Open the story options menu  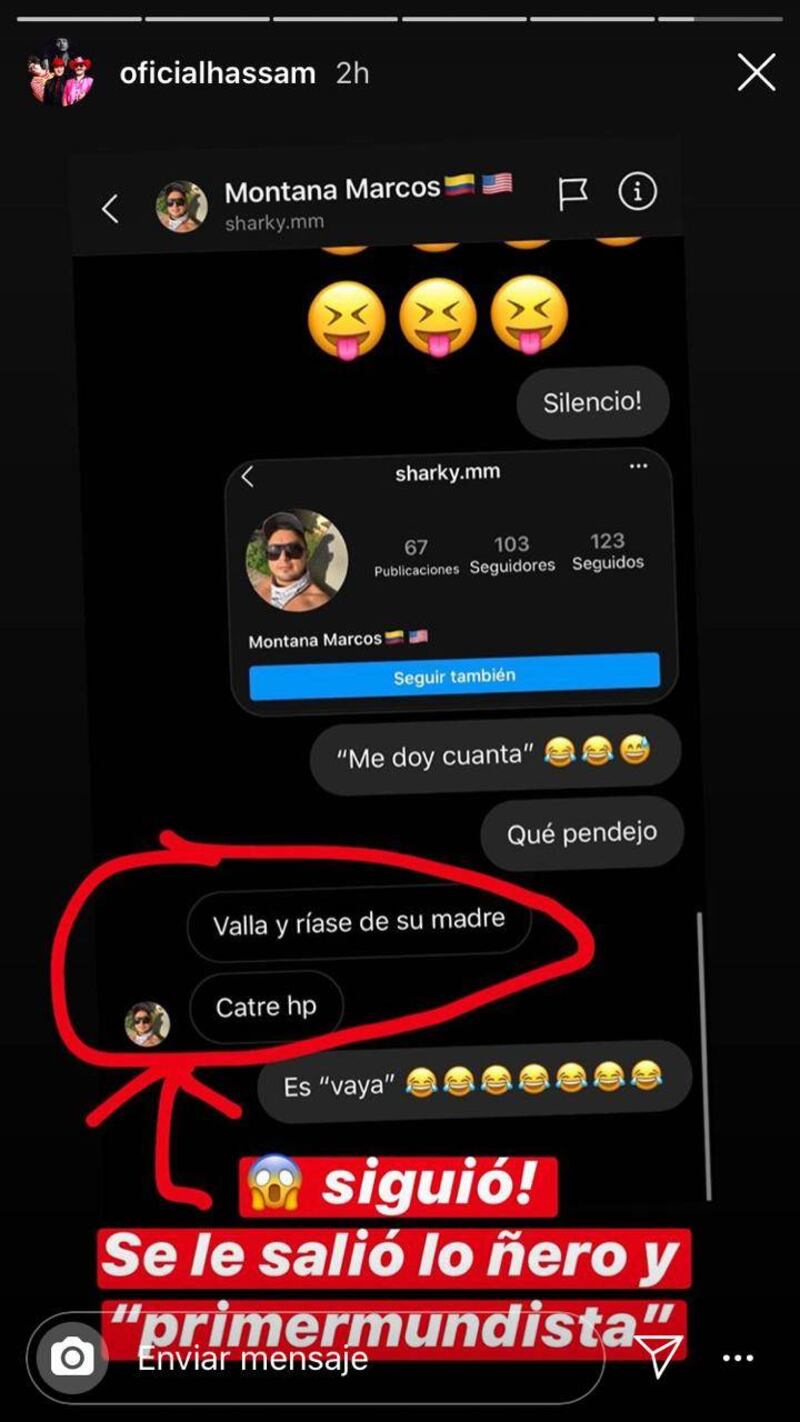pyautogui.click(x=738, y=1358)
